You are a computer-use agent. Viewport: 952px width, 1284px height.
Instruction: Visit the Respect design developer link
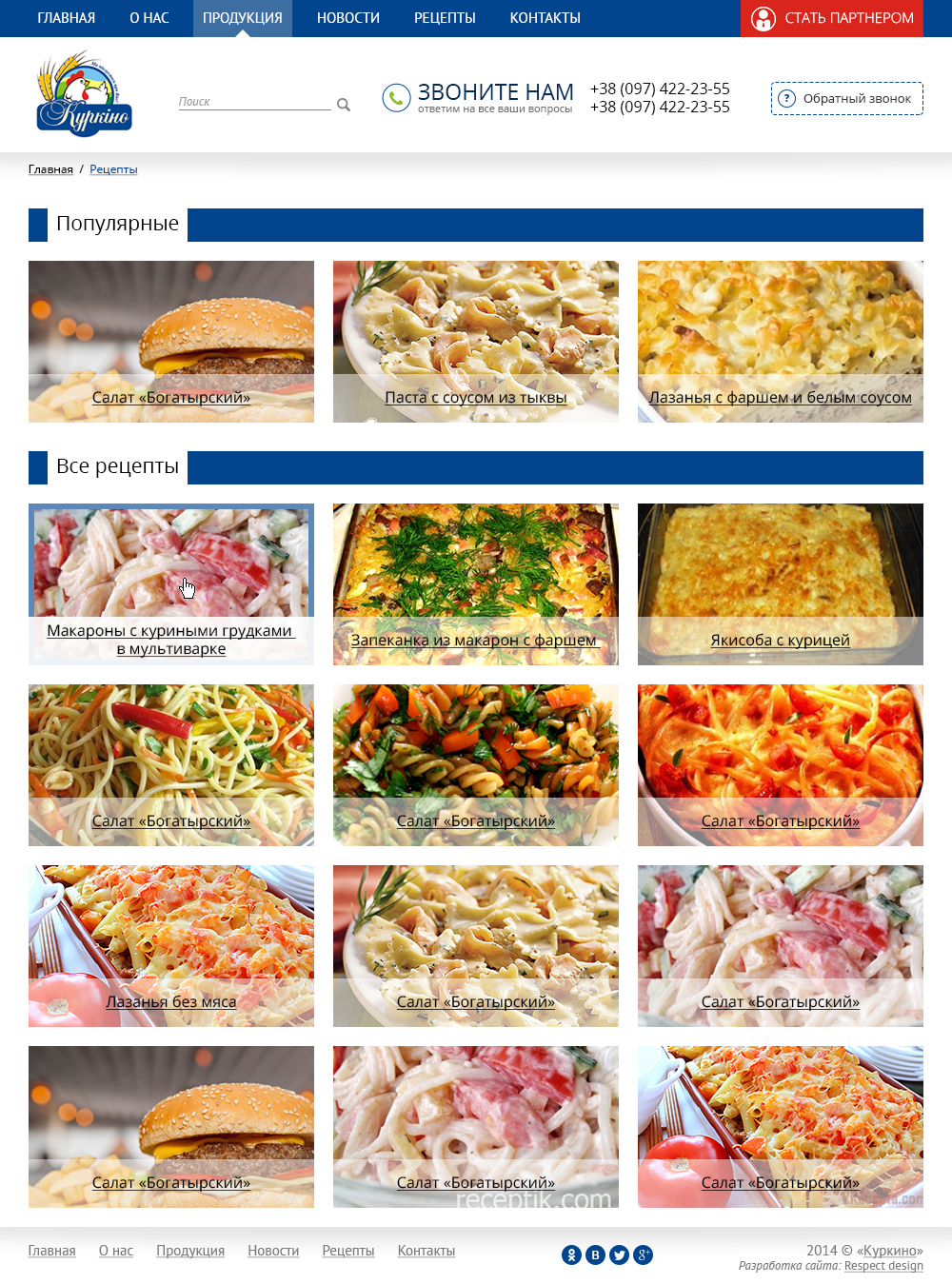(x=883, y=1266)
